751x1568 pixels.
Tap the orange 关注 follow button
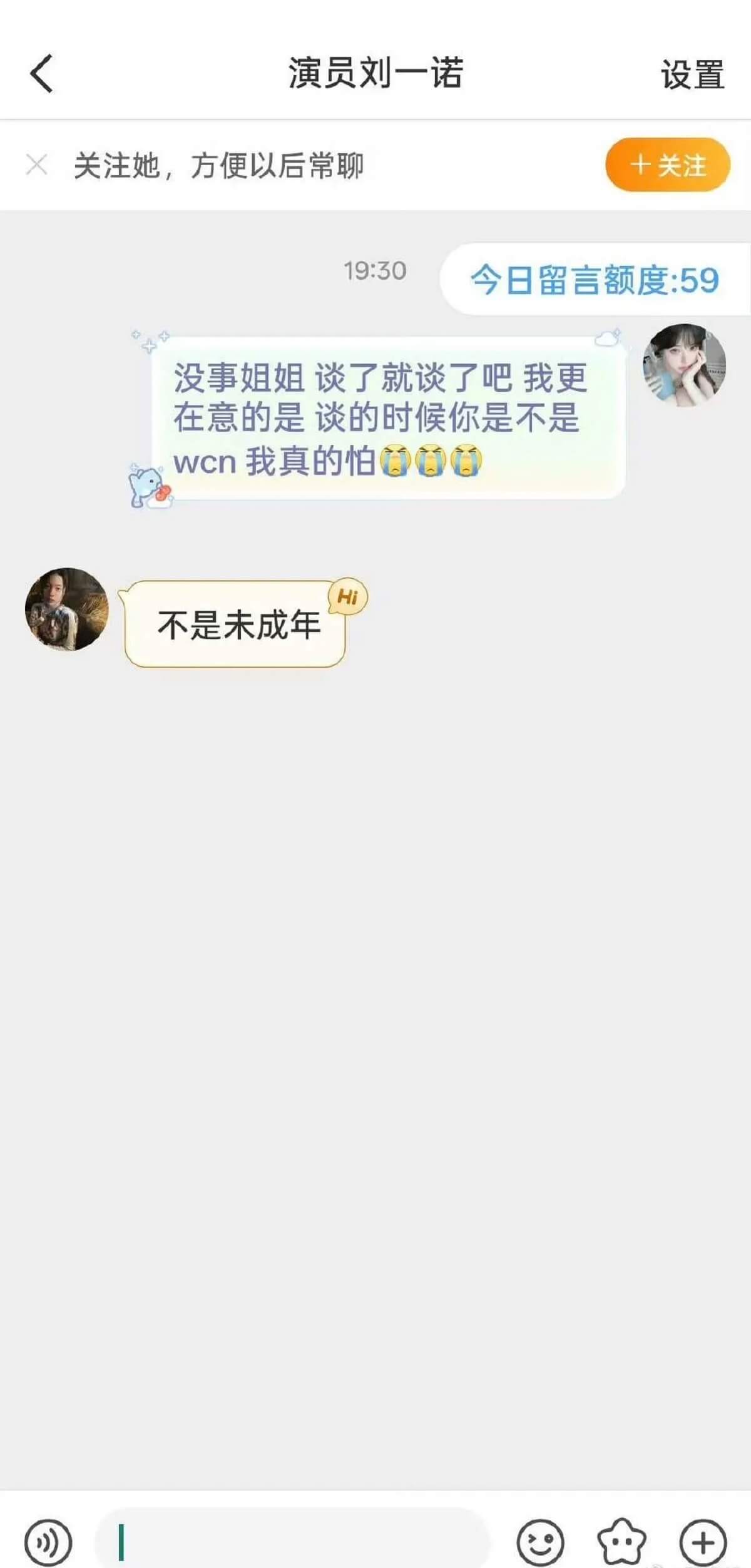point(667,166)
